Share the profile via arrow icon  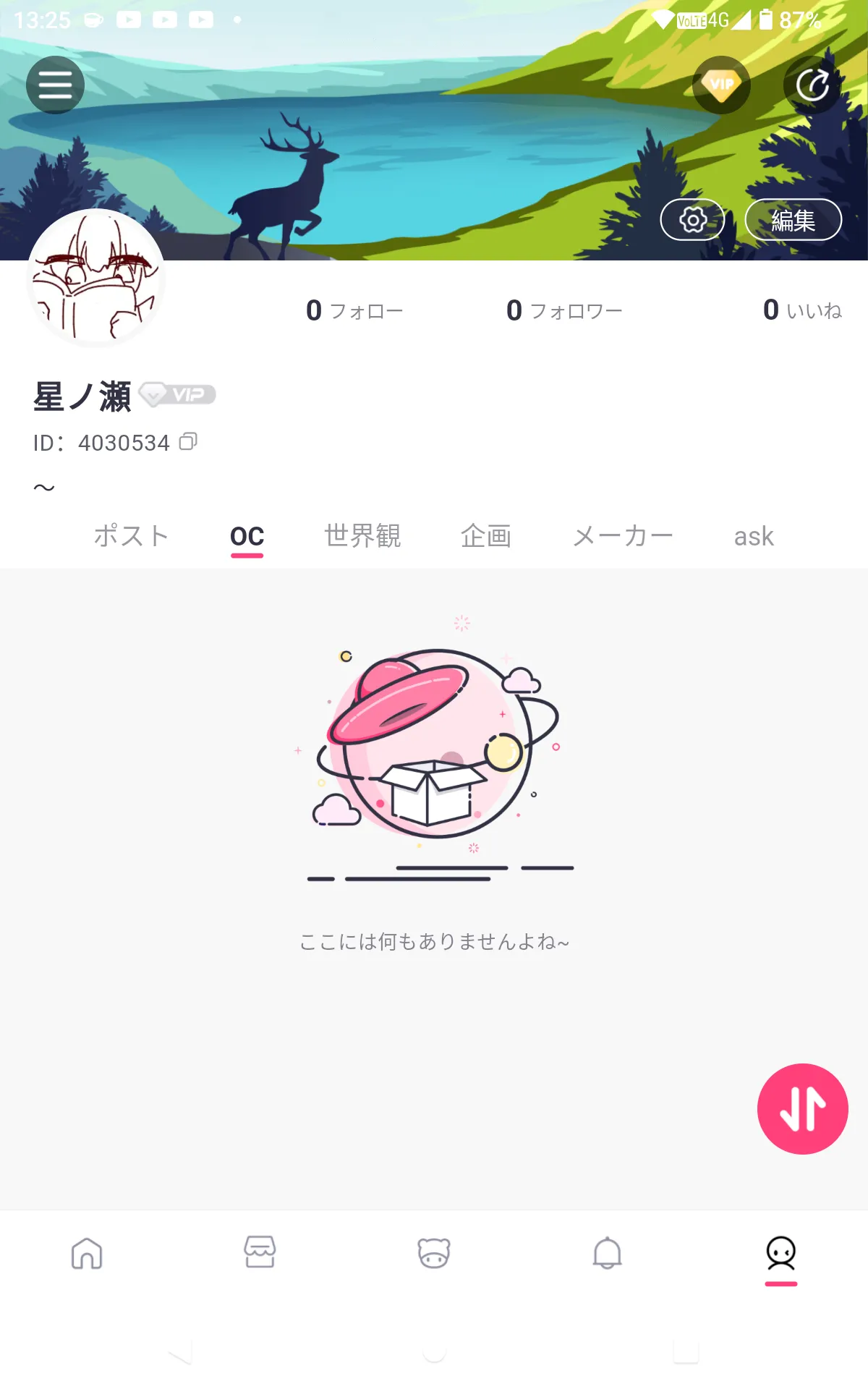coord(812,85)
